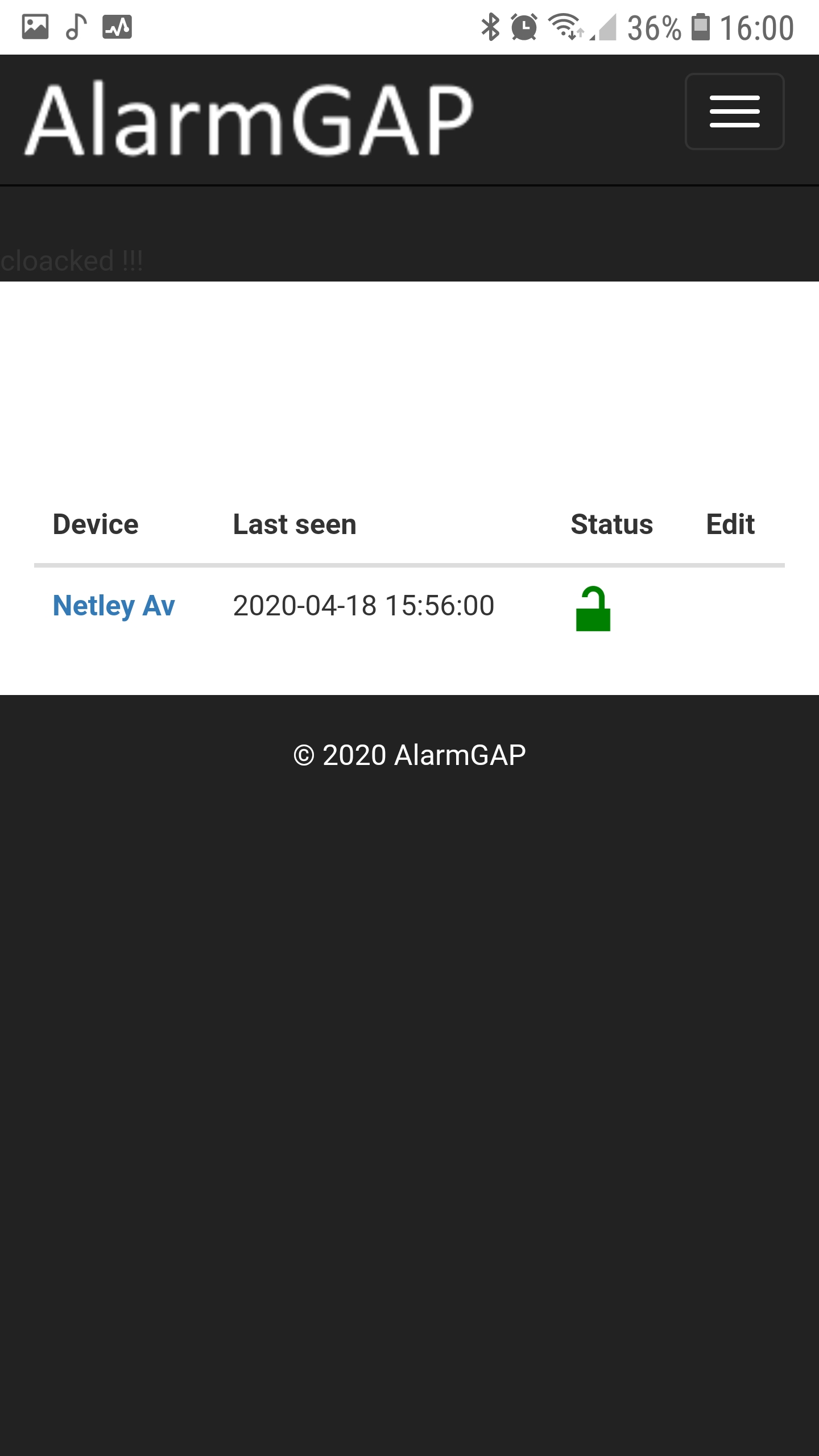Go to AlarmGAP home via the title
Viewport: 819px width, 1456px height.
click(x=249, y=119)
